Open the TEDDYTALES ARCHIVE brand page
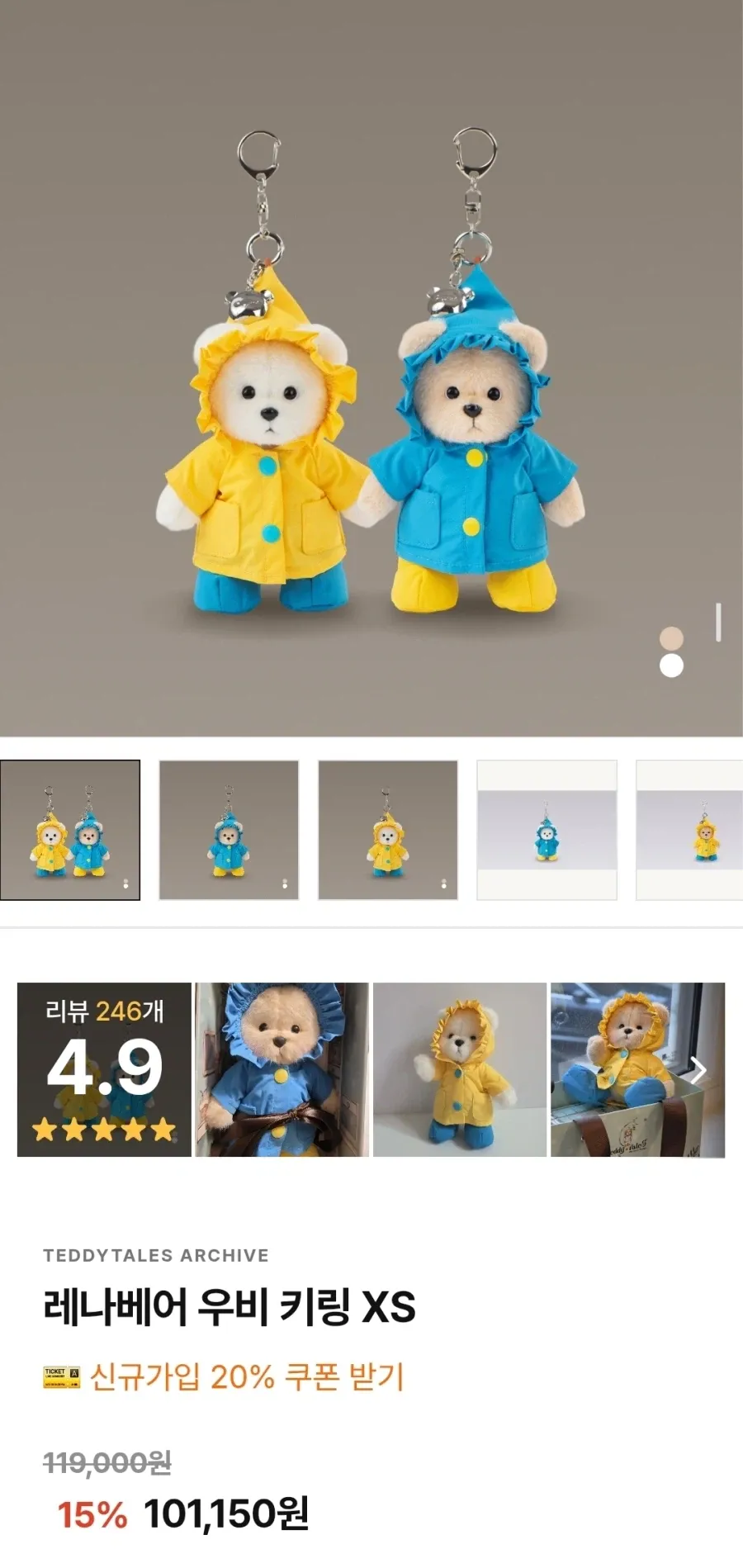This screenshot has width=743, height=1568. [156, 1255]
